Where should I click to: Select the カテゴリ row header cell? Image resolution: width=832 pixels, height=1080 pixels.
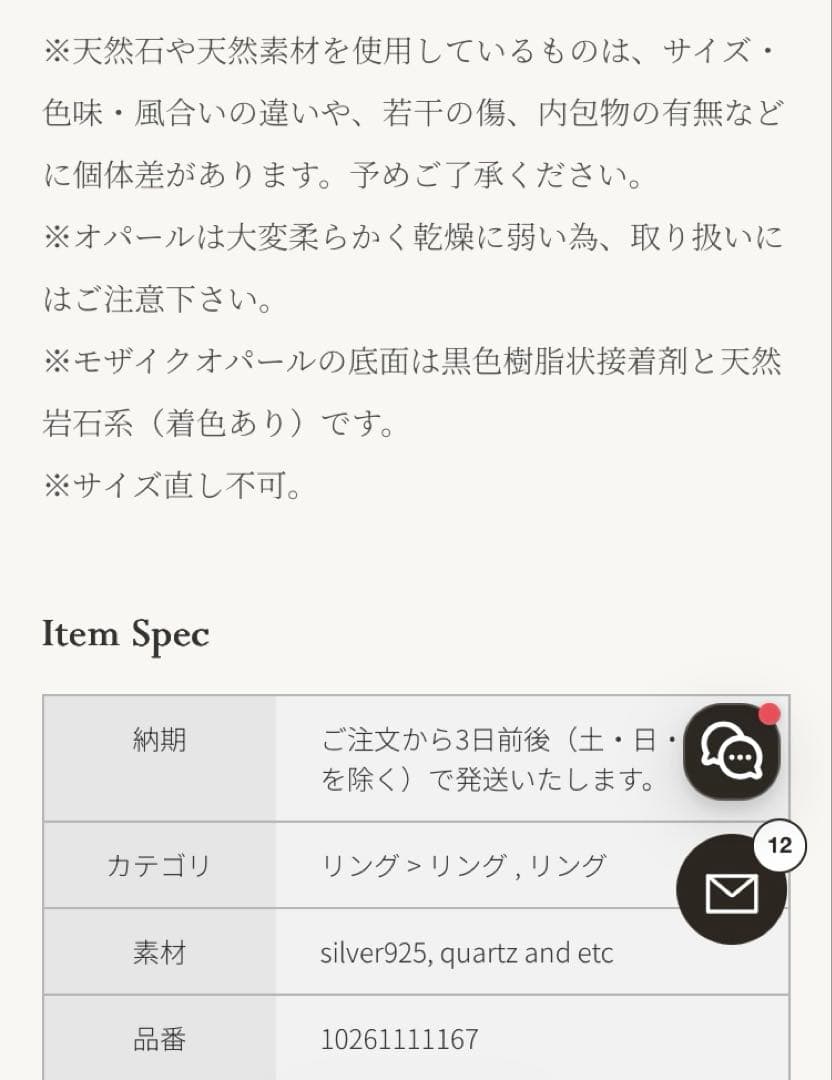(159, 865)
